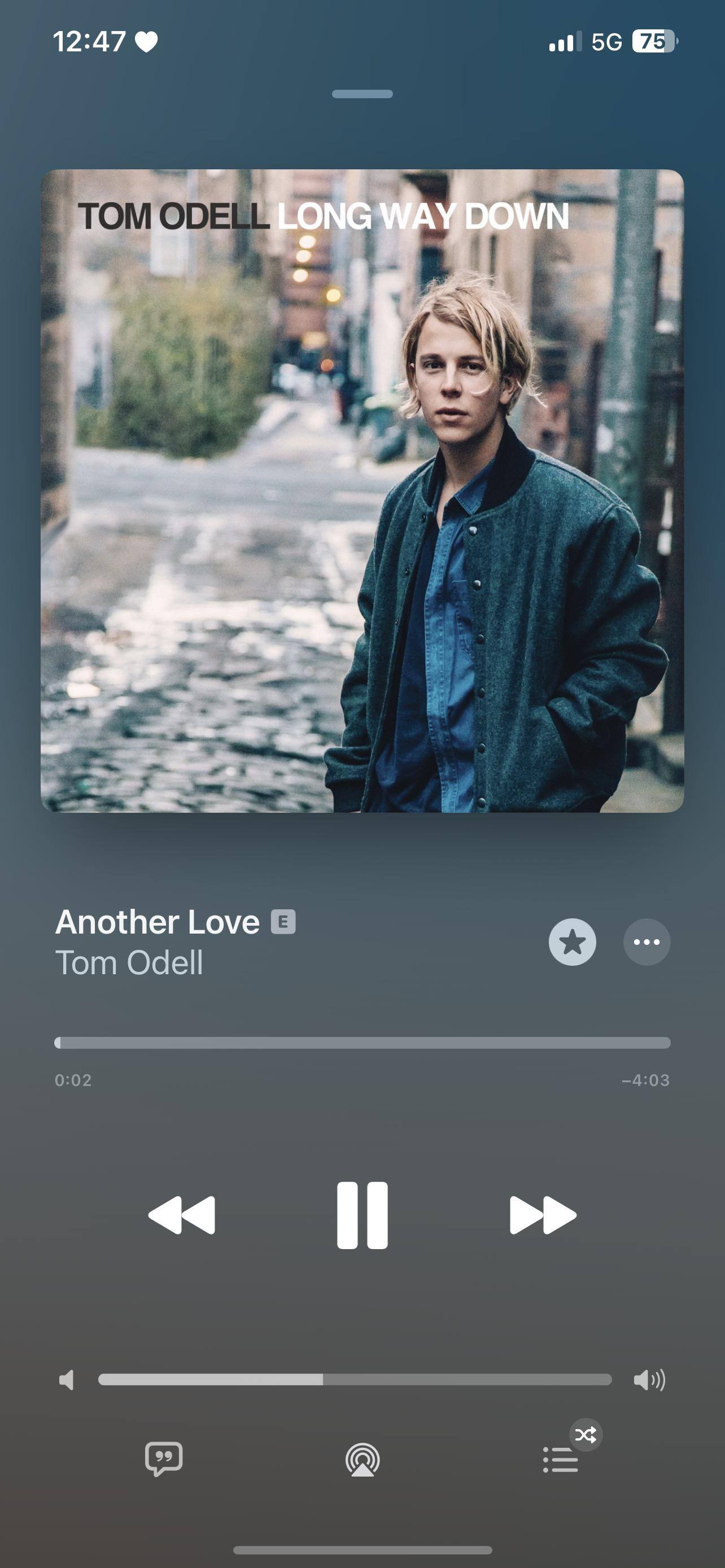Tap the Long Way Down album artwork
Image resolution: width=725 pixels, height=1568 pixels.
[362, 490]
